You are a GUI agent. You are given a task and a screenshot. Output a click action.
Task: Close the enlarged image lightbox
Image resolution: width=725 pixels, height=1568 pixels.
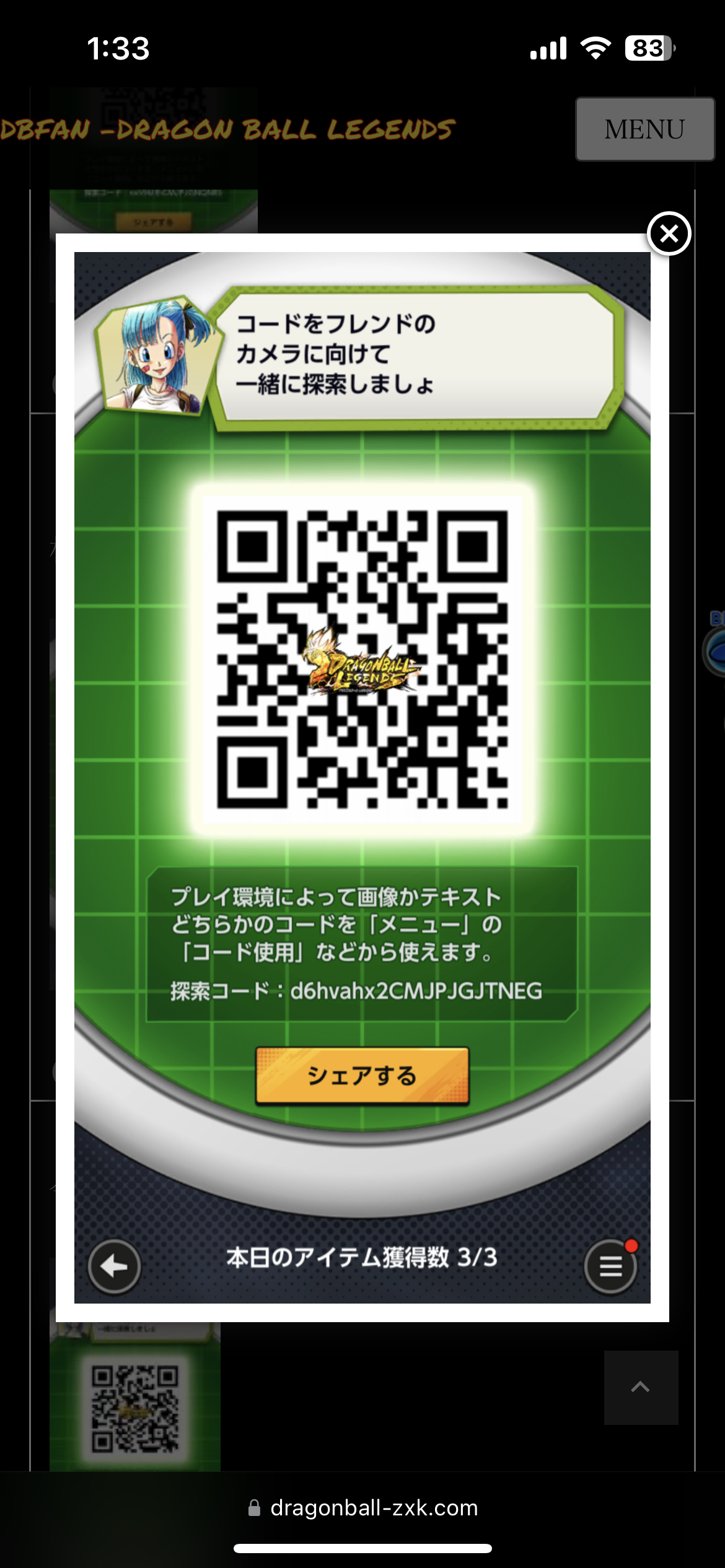tap(669, 233)
